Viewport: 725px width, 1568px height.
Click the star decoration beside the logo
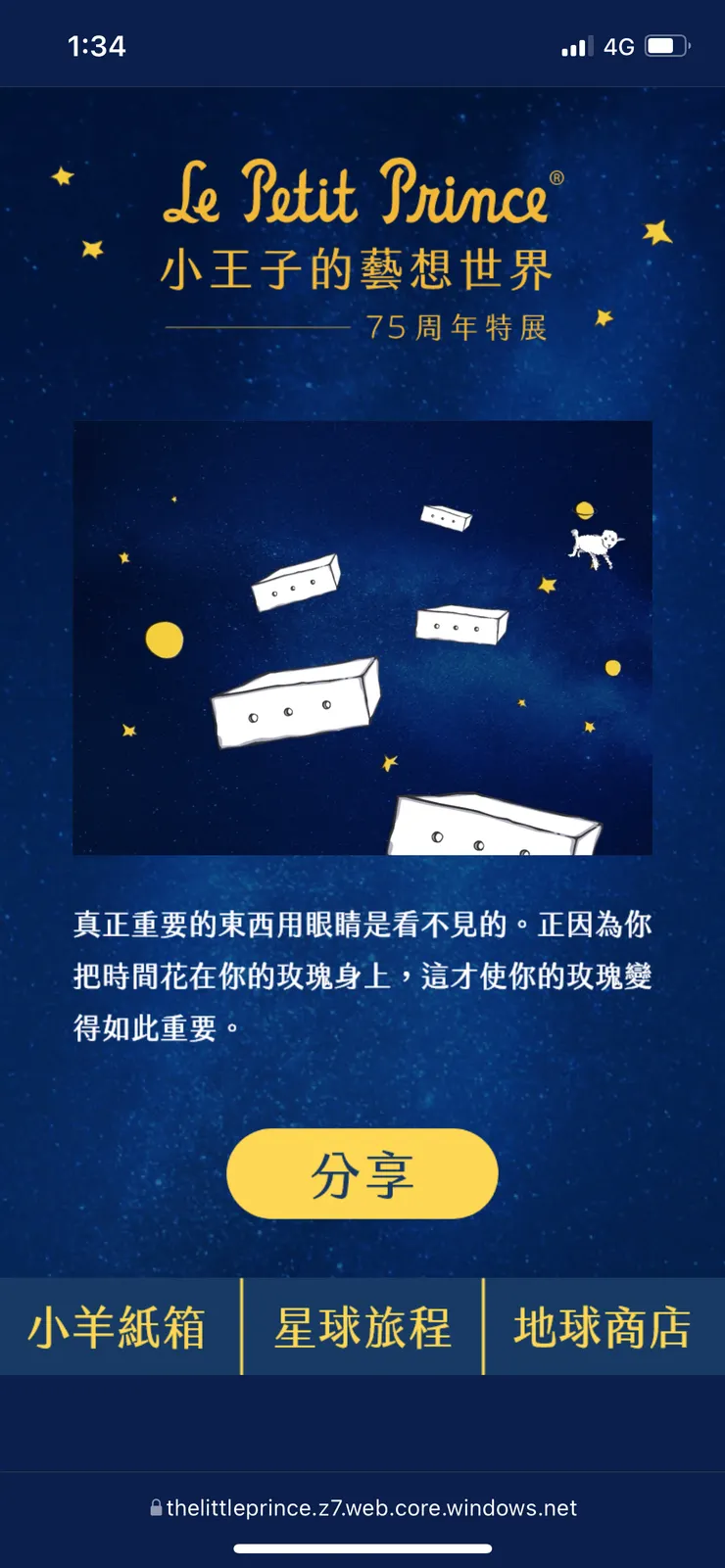pyautogui.click(x=62, y=174)
